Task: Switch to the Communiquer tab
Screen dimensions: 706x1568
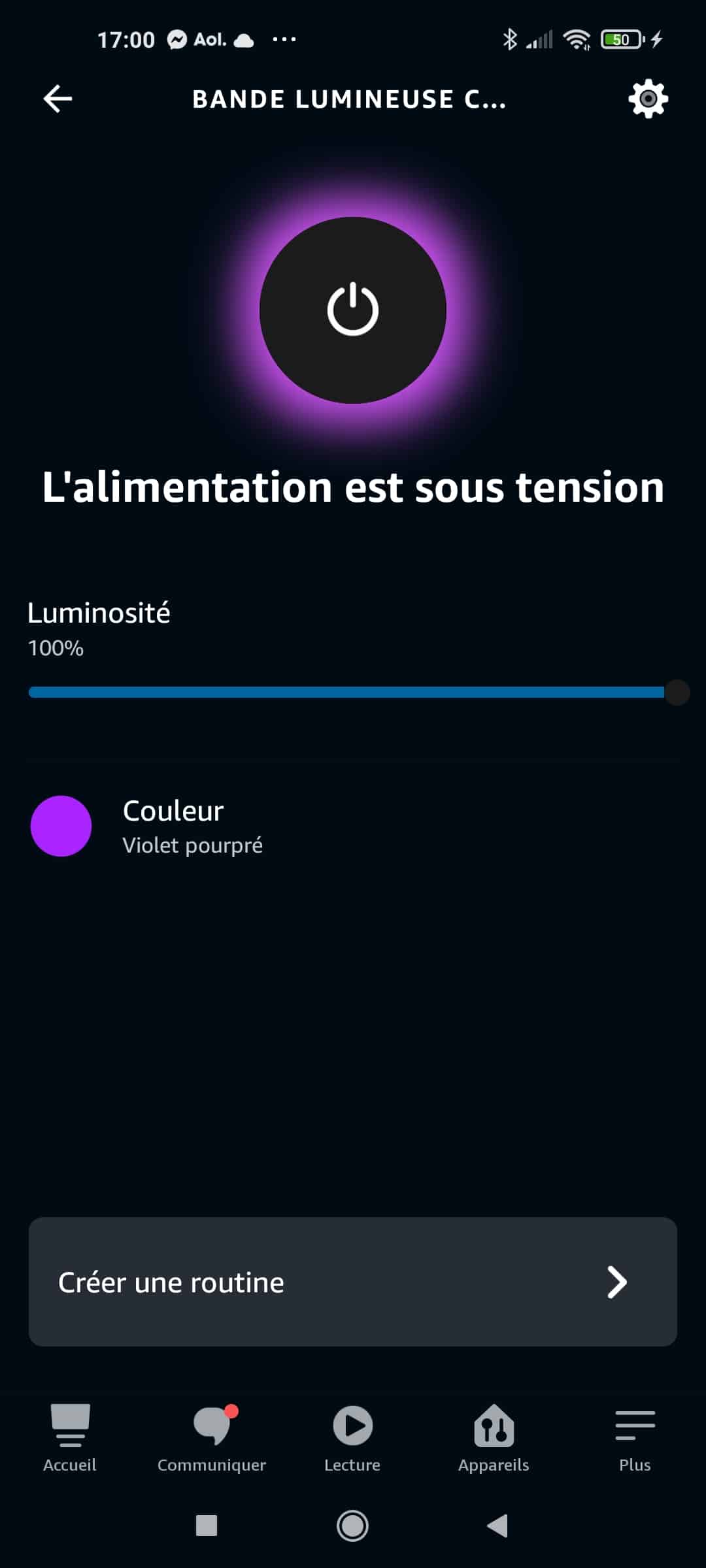Action: tap(212, 1437)
